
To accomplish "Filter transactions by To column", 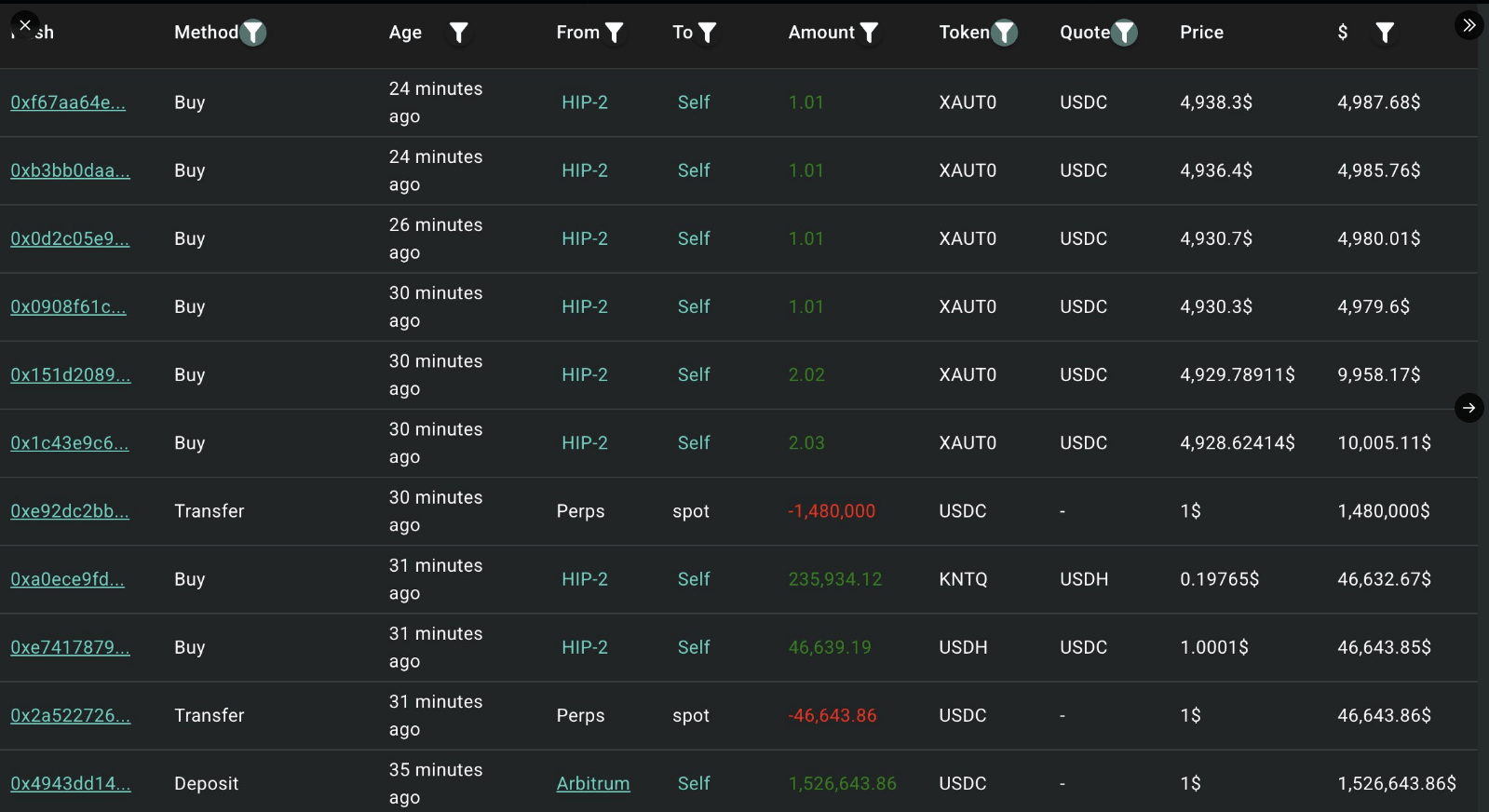I will tap(708, 33).
